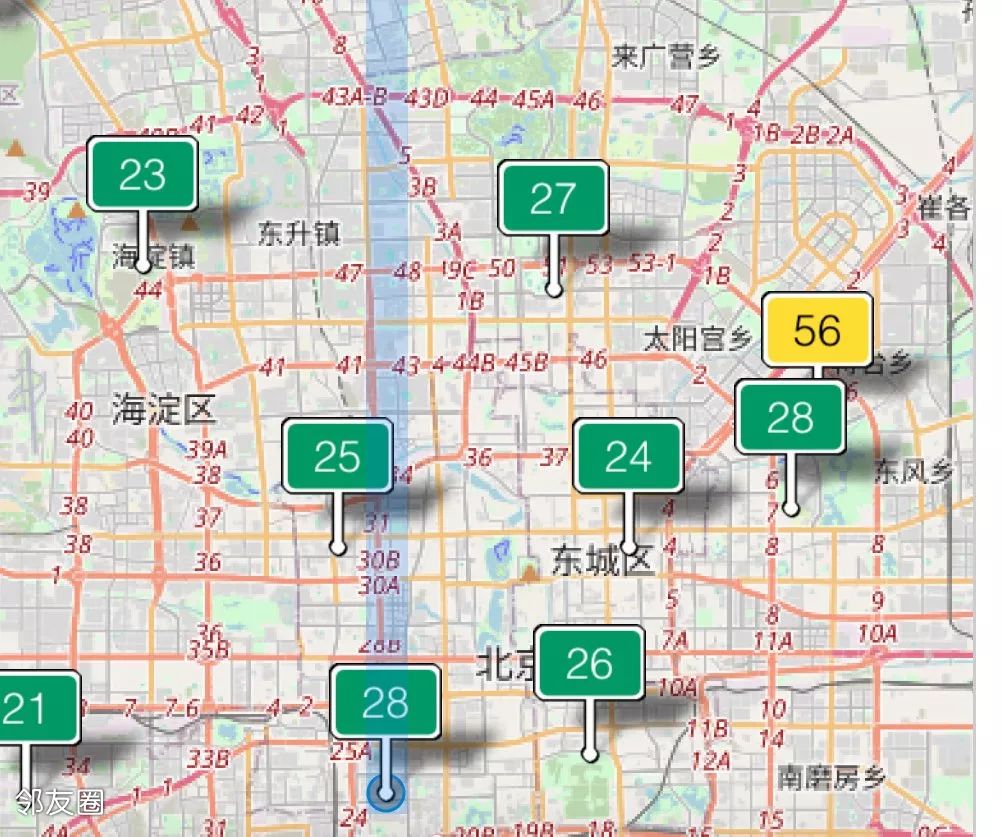
Task: Select the green 27 station marker
Action: point(553,198)
